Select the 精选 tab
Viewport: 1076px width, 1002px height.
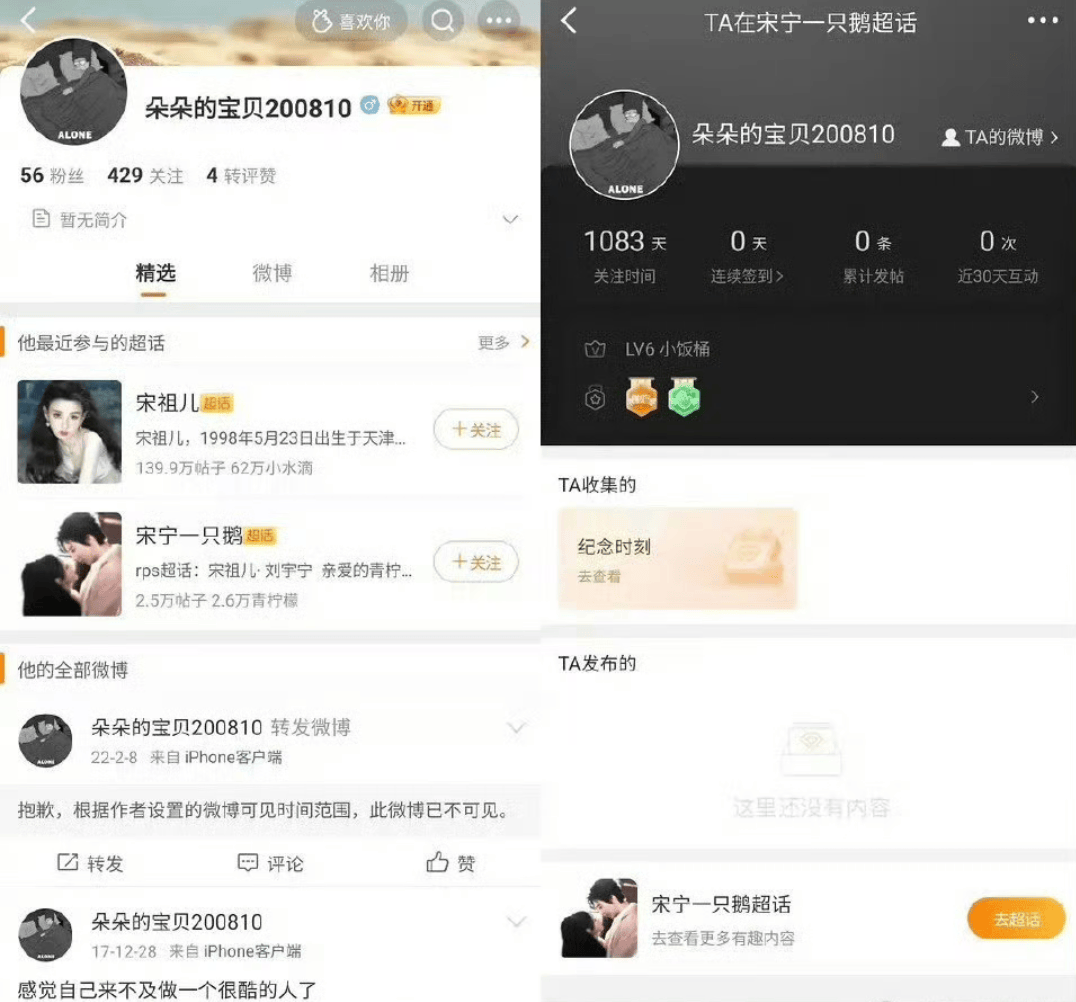[x=155, y=273]
